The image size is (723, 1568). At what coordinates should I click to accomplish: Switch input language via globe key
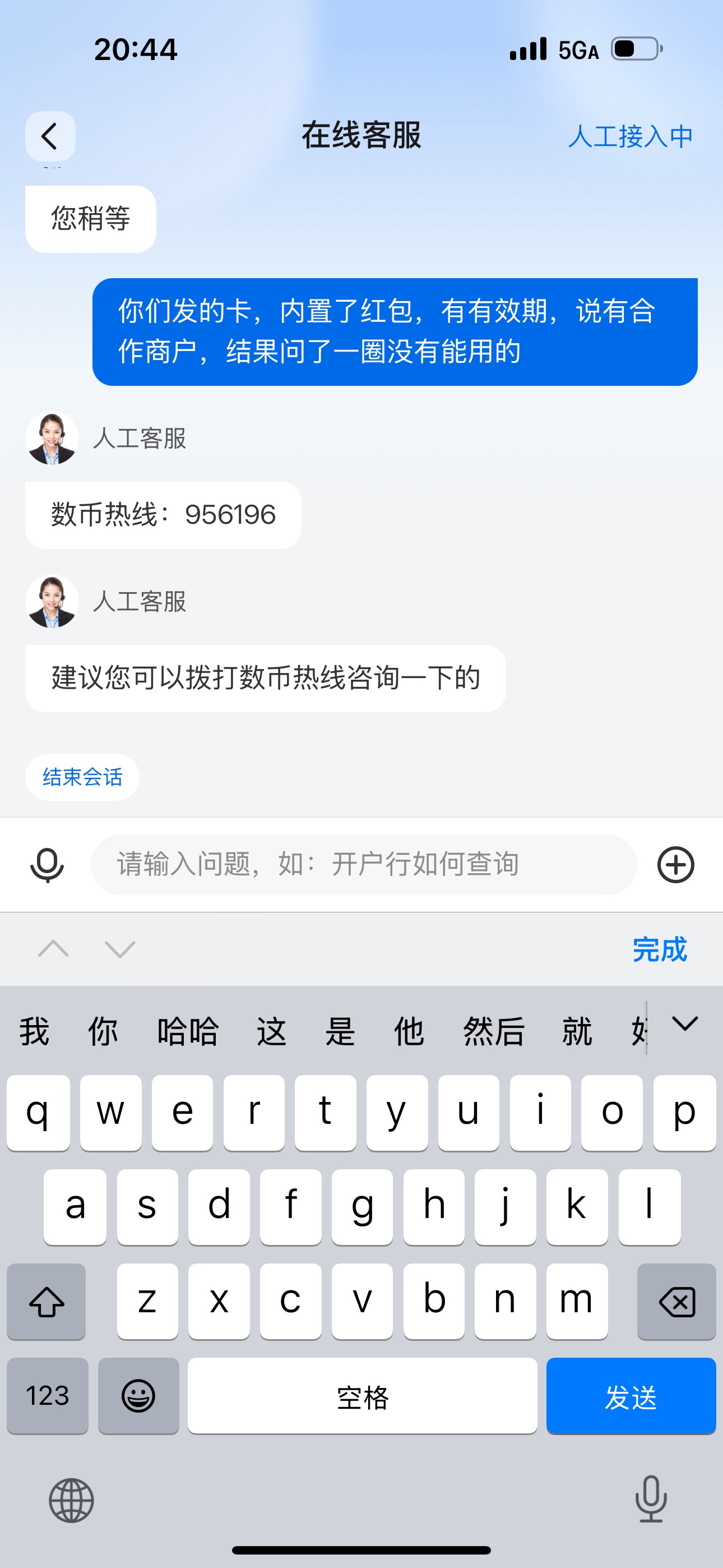coord(71,1500)
